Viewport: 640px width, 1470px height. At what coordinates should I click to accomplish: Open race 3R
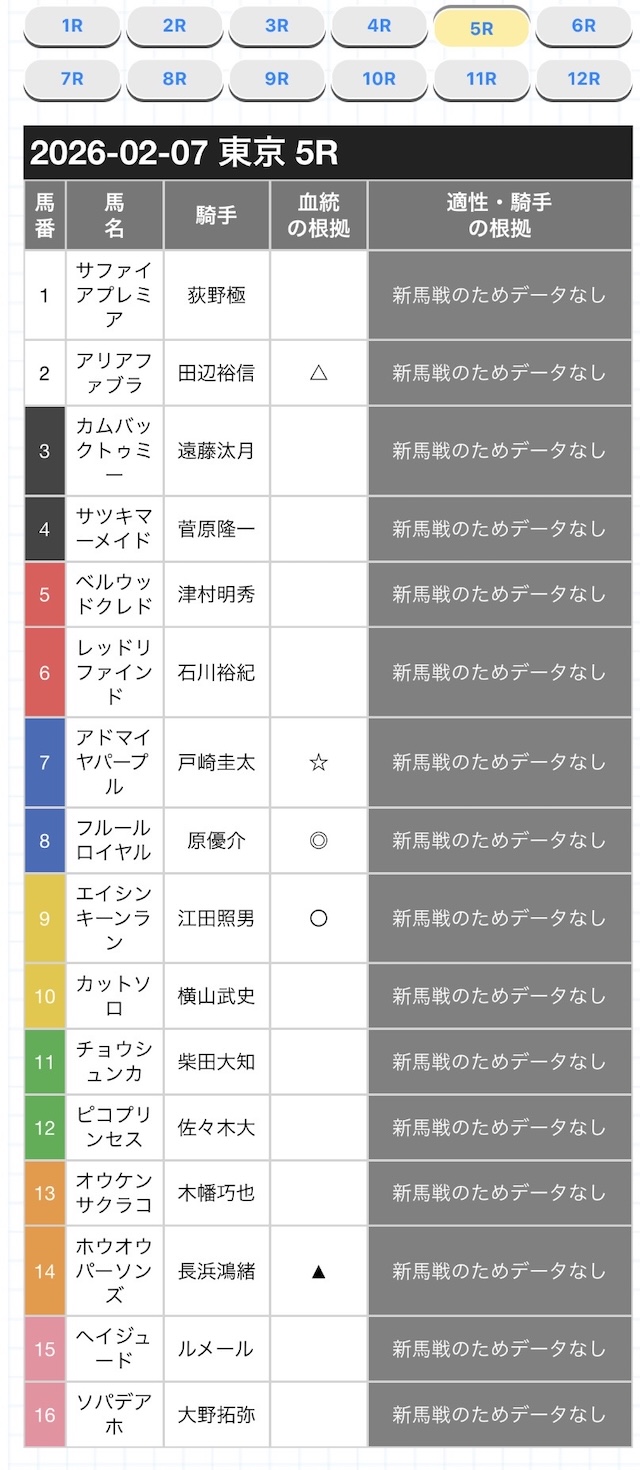coord(277,27)
